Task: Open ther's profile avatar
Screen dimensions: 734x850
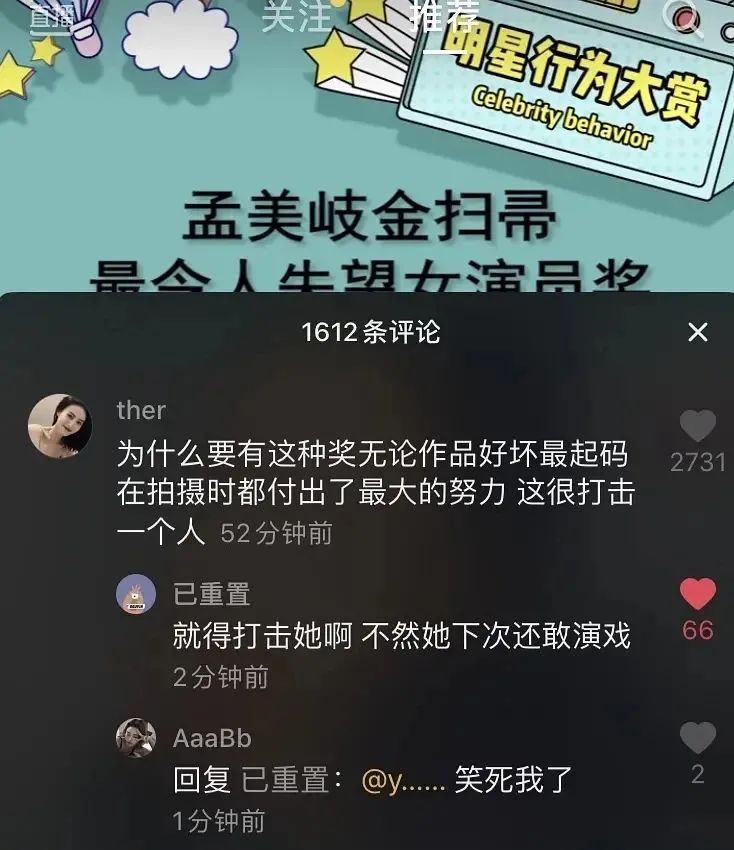Action: coord(62,418)
